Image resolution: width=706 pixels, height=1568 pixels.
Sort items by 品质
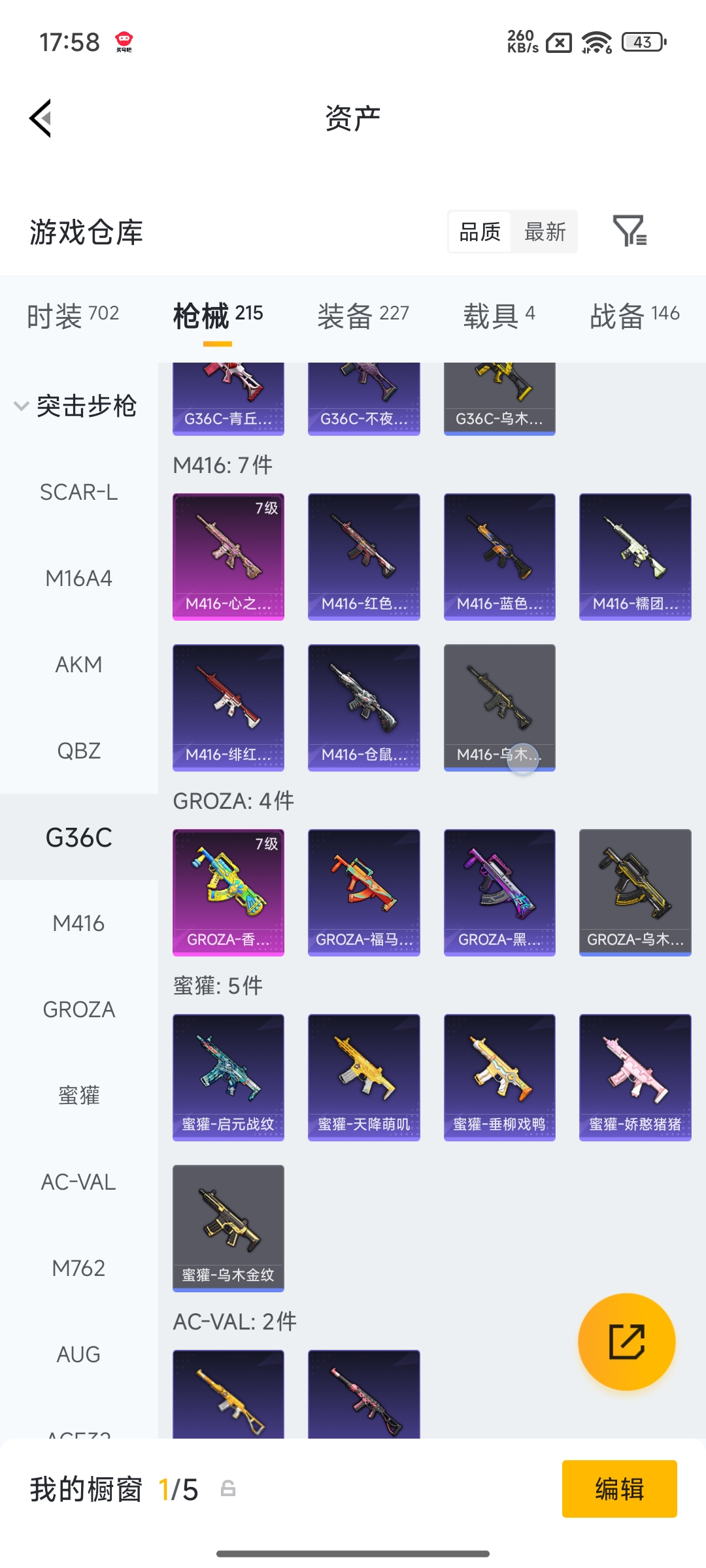pyautogui.click(x=480, y=232)
